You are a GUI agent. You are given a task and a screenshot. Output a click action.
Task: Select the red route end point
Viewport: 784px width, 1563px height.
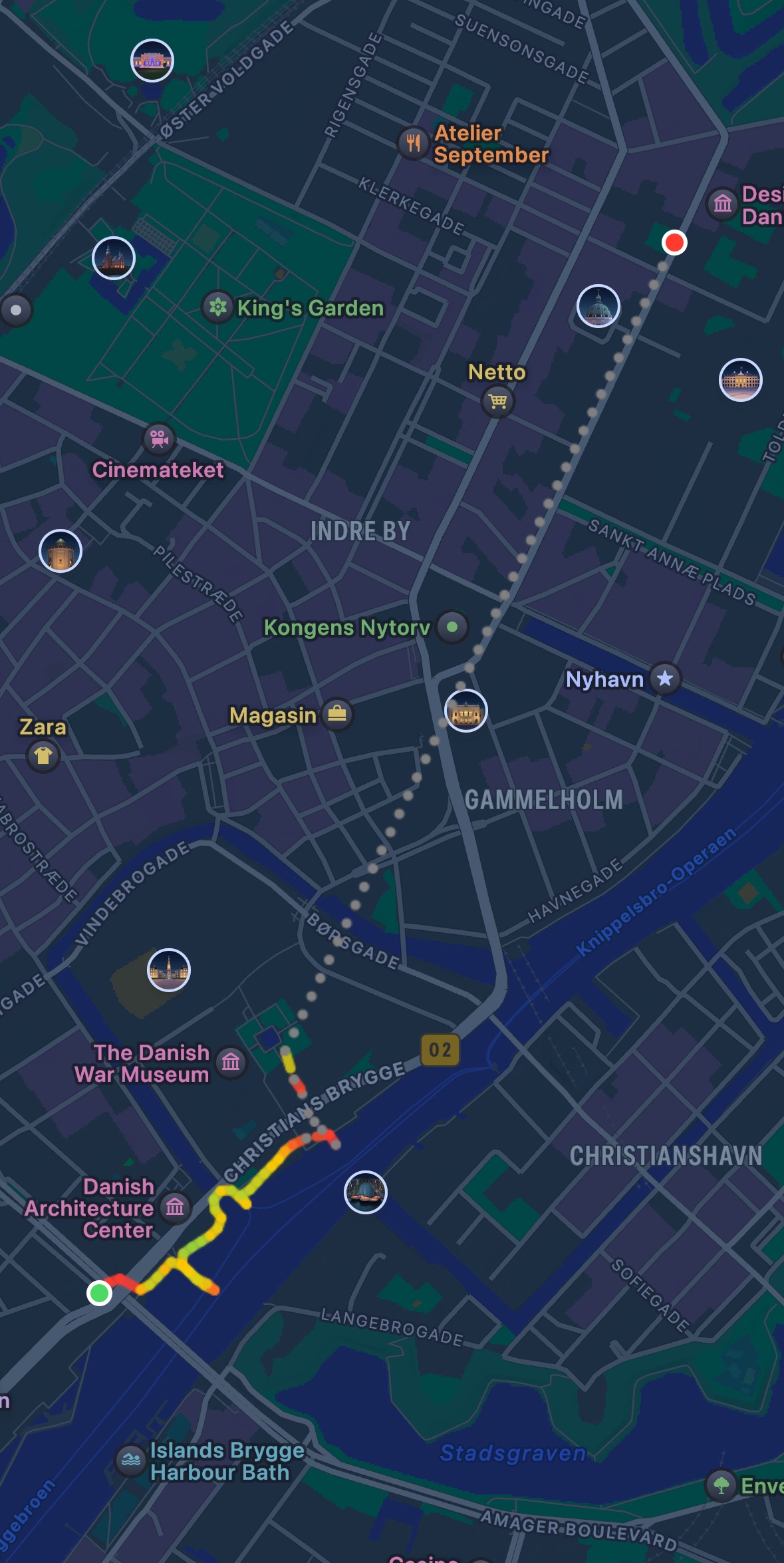click(x=674, y=242)
